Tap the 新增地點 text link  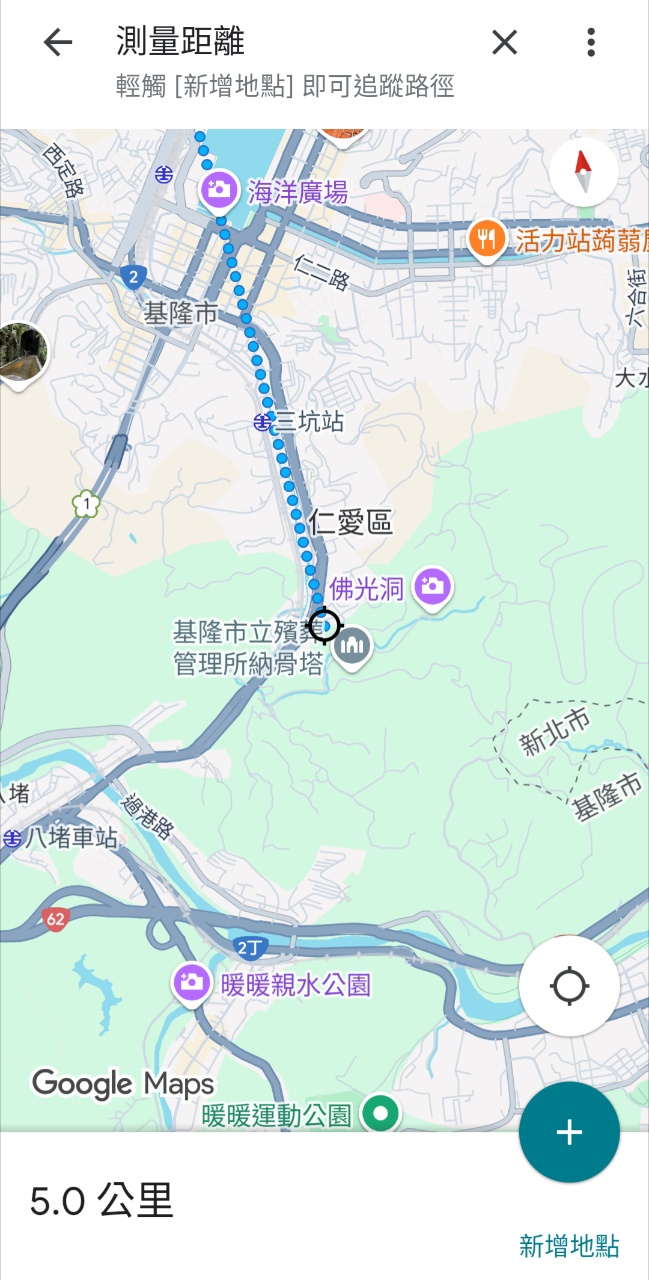pos(569,1246)
